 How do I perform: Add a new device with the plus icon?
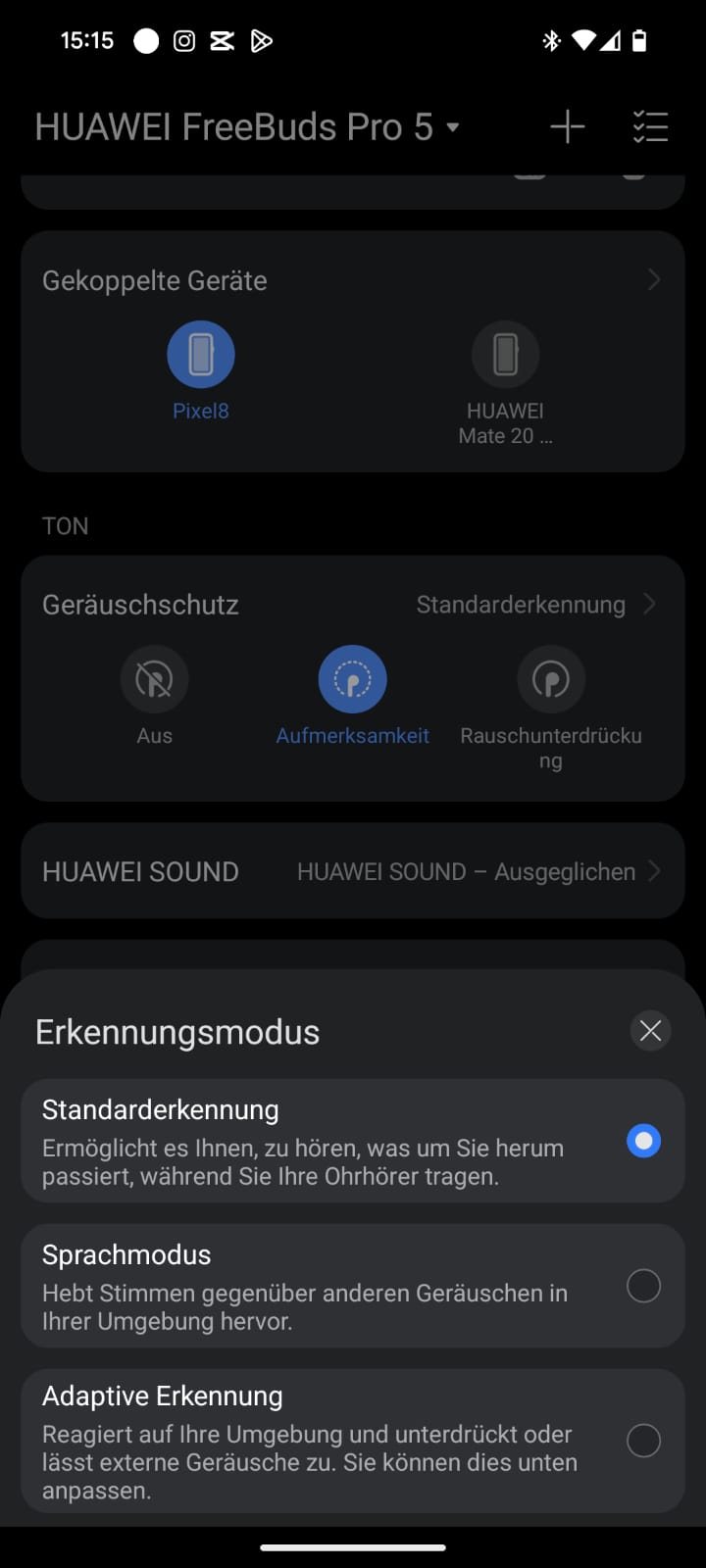click(x=567, y=127)
